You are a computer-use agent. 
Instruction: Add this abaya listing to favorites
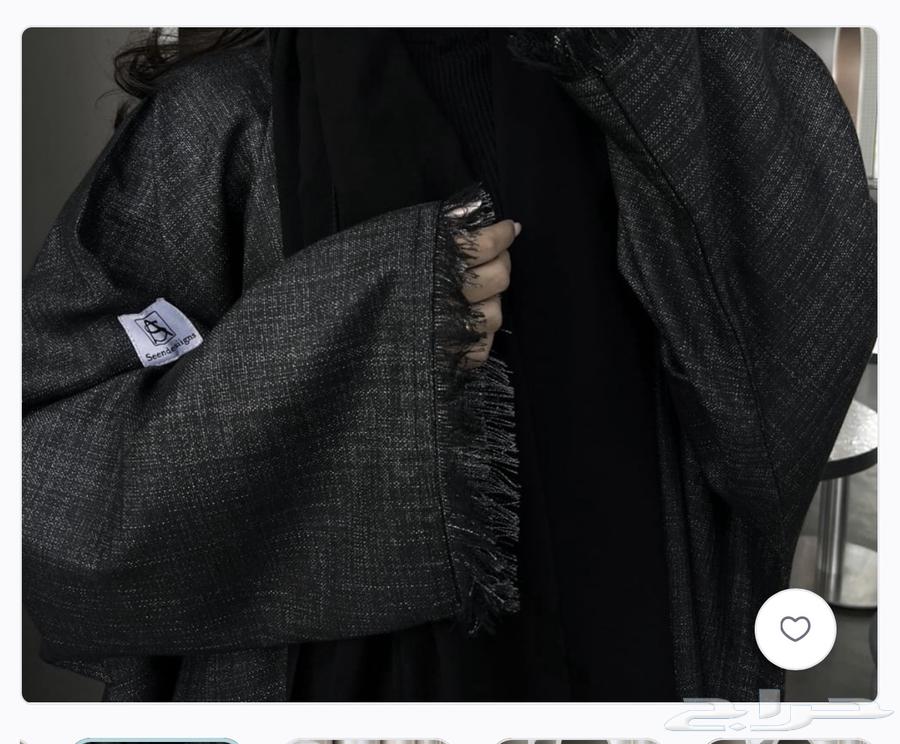(795, 629)
